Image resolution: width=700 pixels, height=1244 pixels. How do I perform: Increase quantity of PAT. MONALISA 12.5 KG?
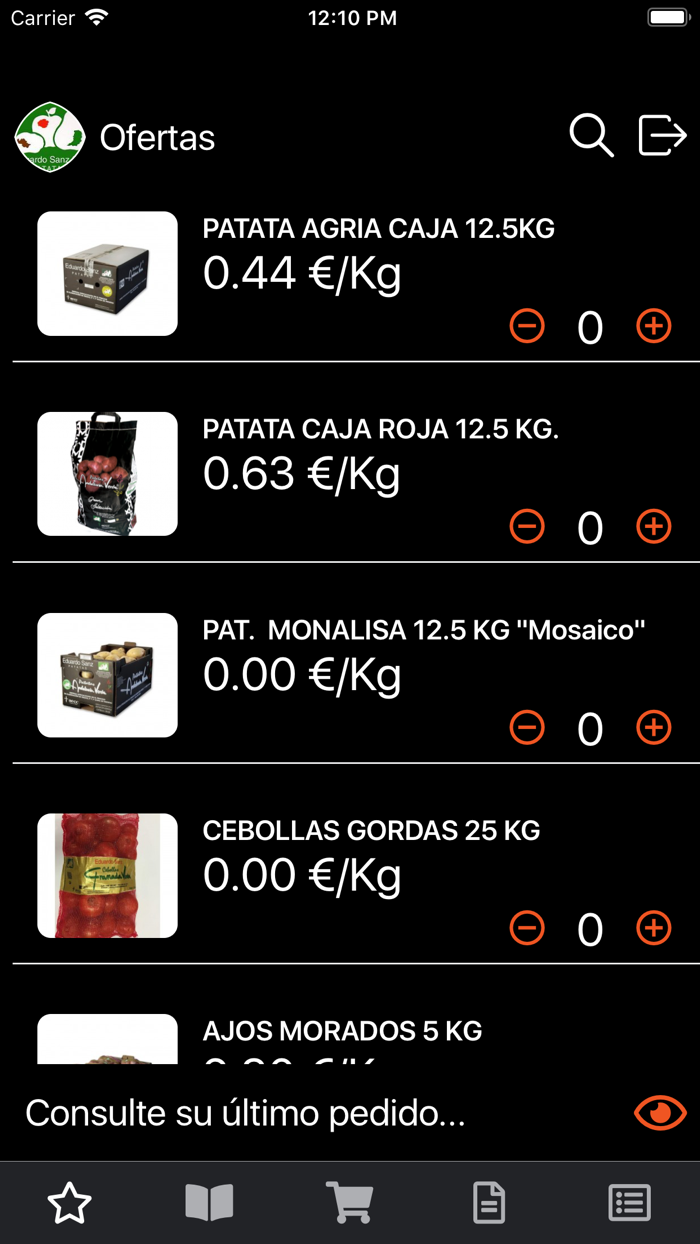coord(654,728)
